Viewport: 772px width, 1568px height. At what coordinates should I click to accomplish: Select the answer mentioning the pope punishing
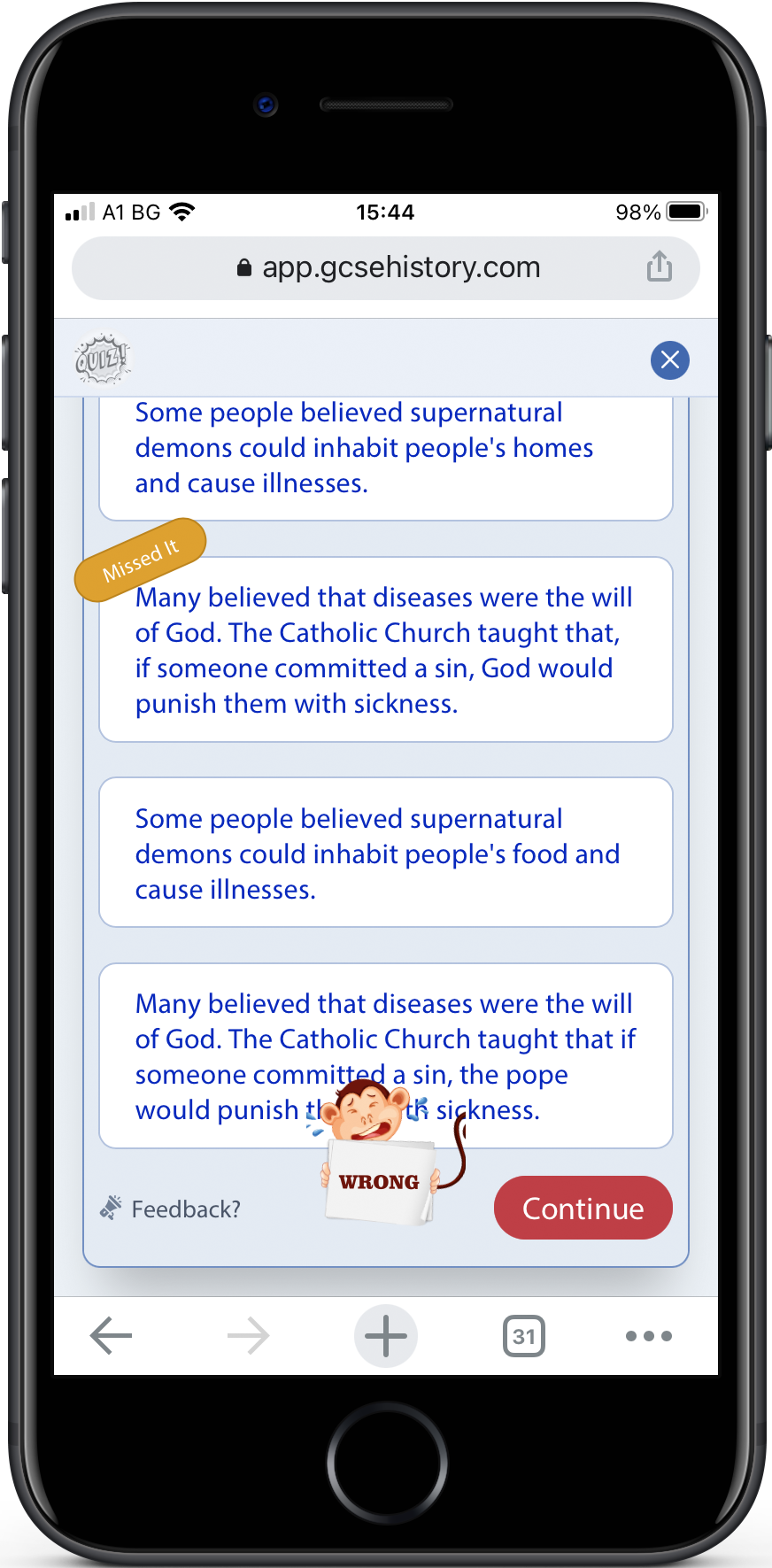386,1055
